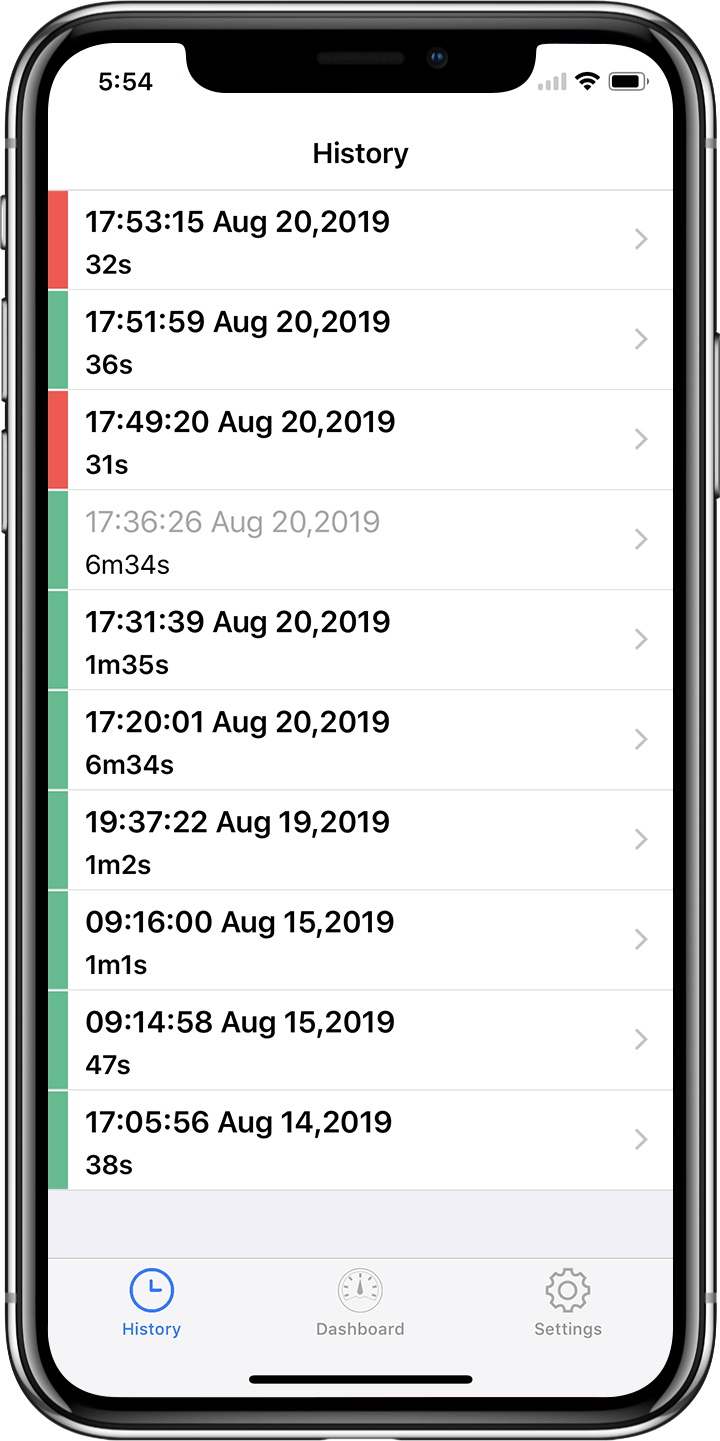Viewport: 720px width, 1441px height.
Task: Open history item 17:31:39 Aug 20,2019
Action: (x=360, y=640)
